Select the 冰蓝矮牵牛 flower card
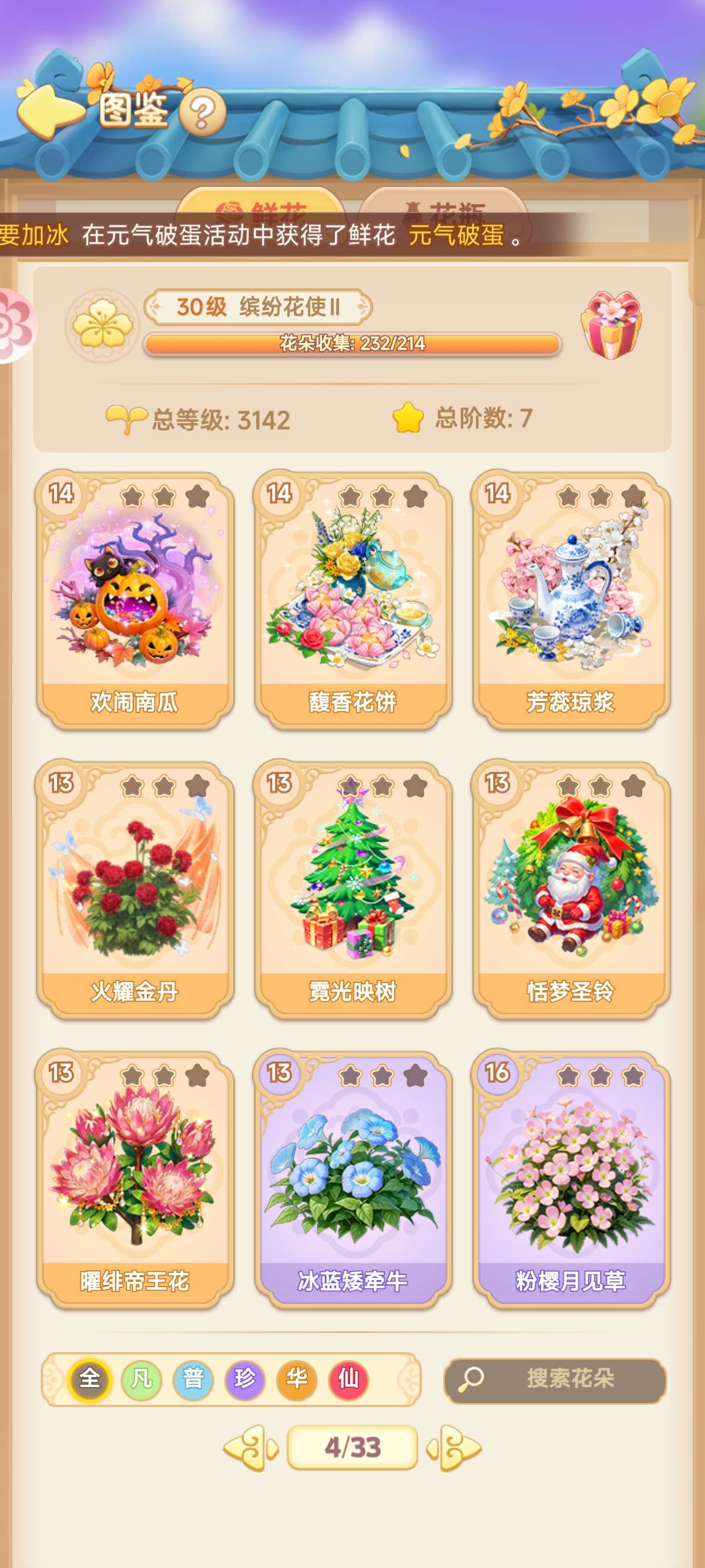Image resolution: width=705 pixels, height=1568 pixels. [352, 1179]
